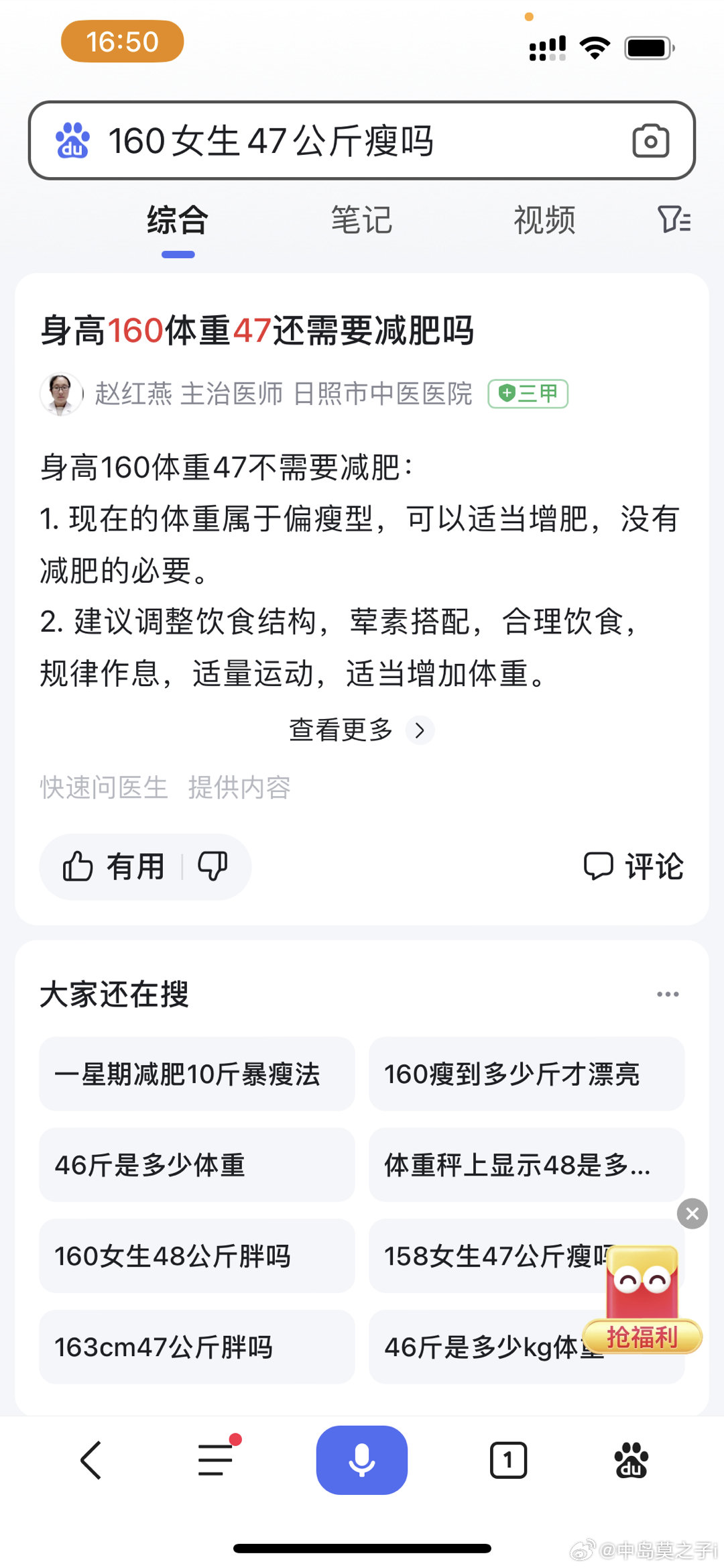Tap the search box with the 160女生47公斤瘦吗 query
The image size is (724, 1568).
pyautogui.click(x=335, y=141)
